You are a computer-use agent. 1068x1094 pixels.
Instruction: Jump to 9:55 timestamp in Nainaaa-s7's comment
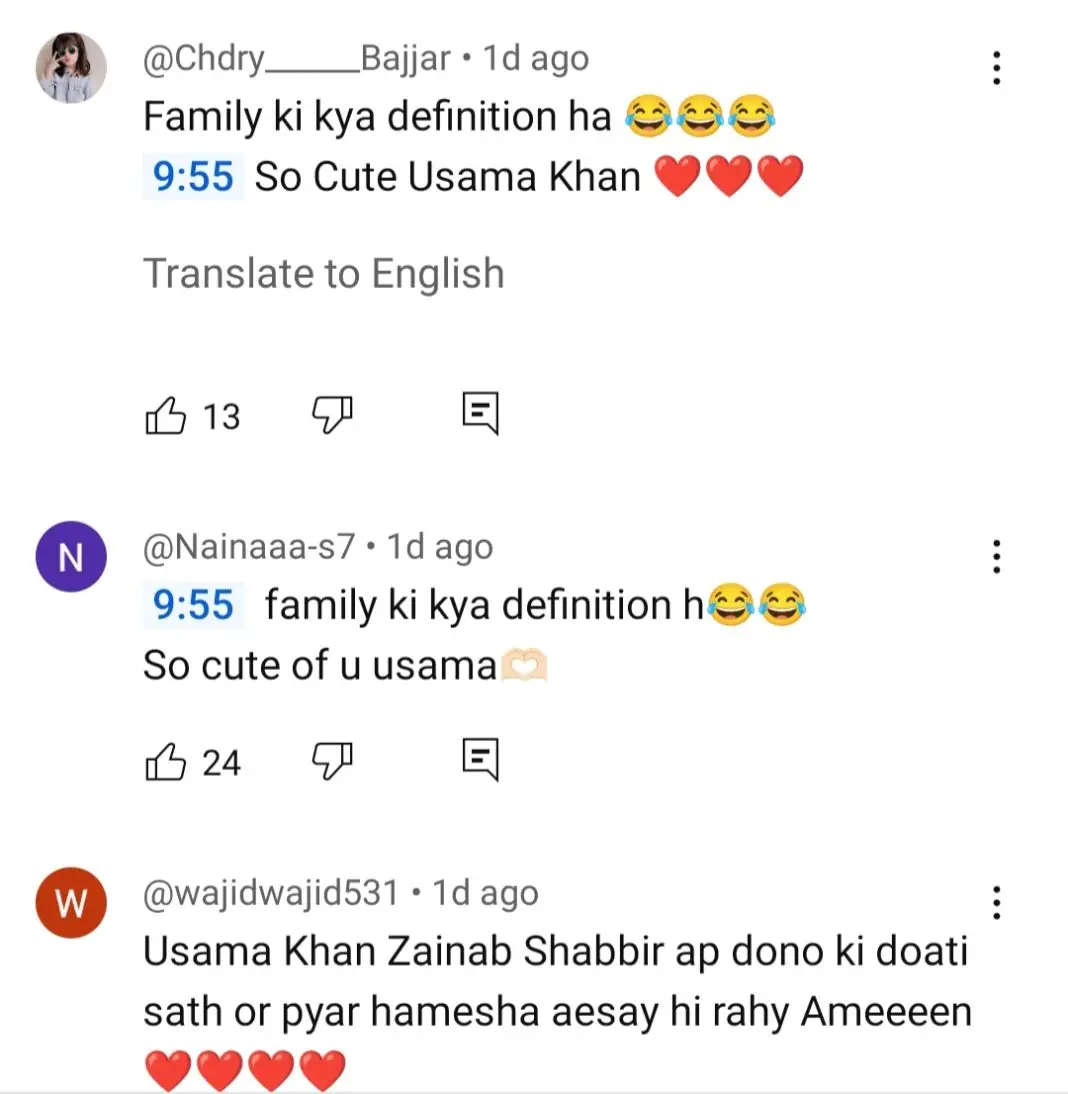[193, 605]
